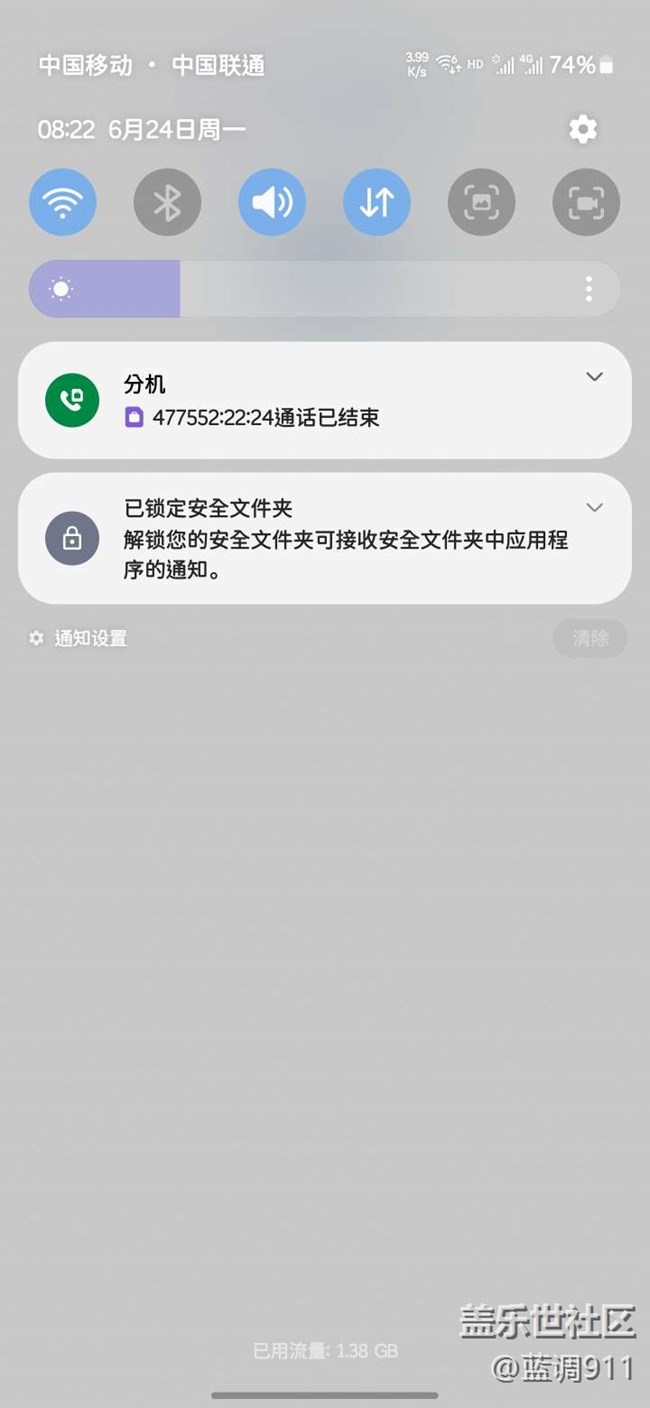Screen dimensions: 650x1408
Task: Mute sound with the speaker toggle
Action: [272, 202]
